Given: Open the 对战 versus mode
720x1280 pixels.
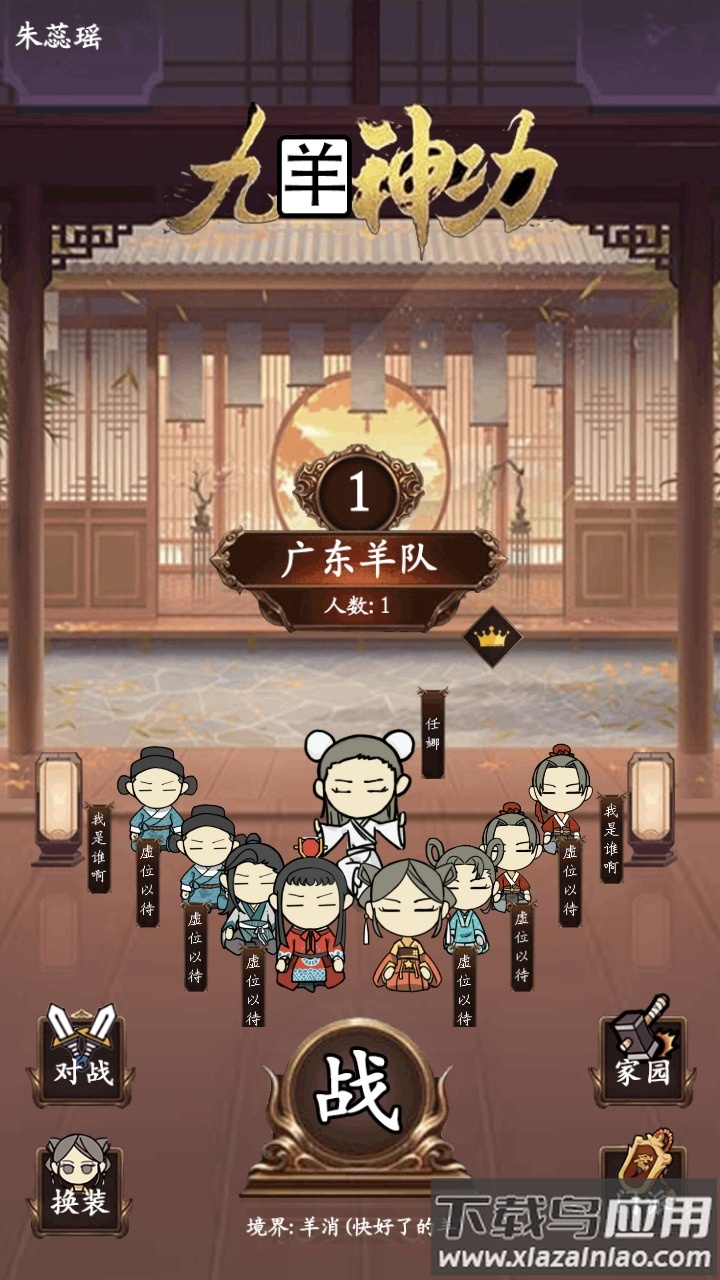Looking at the screenshot, I should click(84, 1058).
